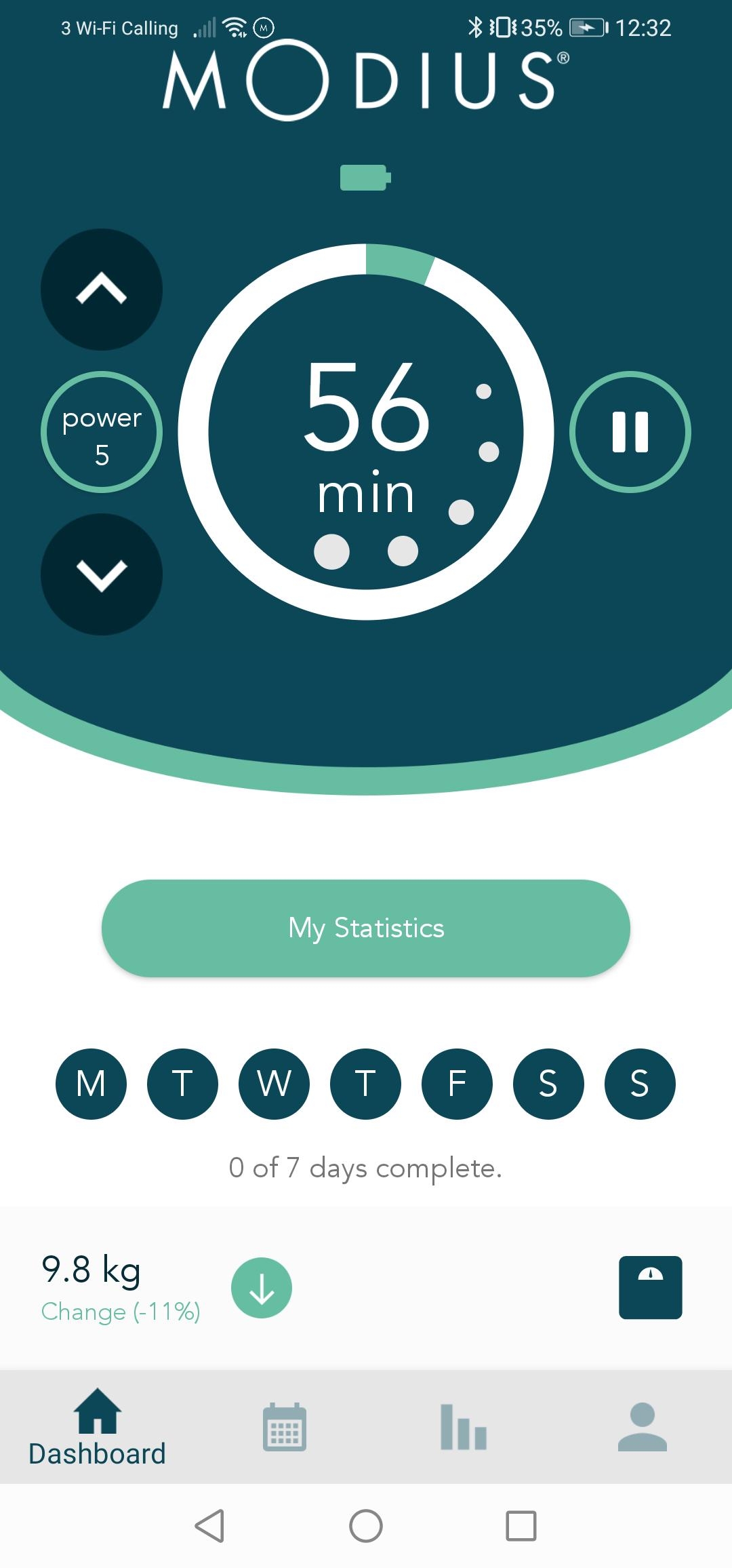This screenshot has height=1568, width=732.
Task: Open the weight scale icon
Action: point(650,1287)
